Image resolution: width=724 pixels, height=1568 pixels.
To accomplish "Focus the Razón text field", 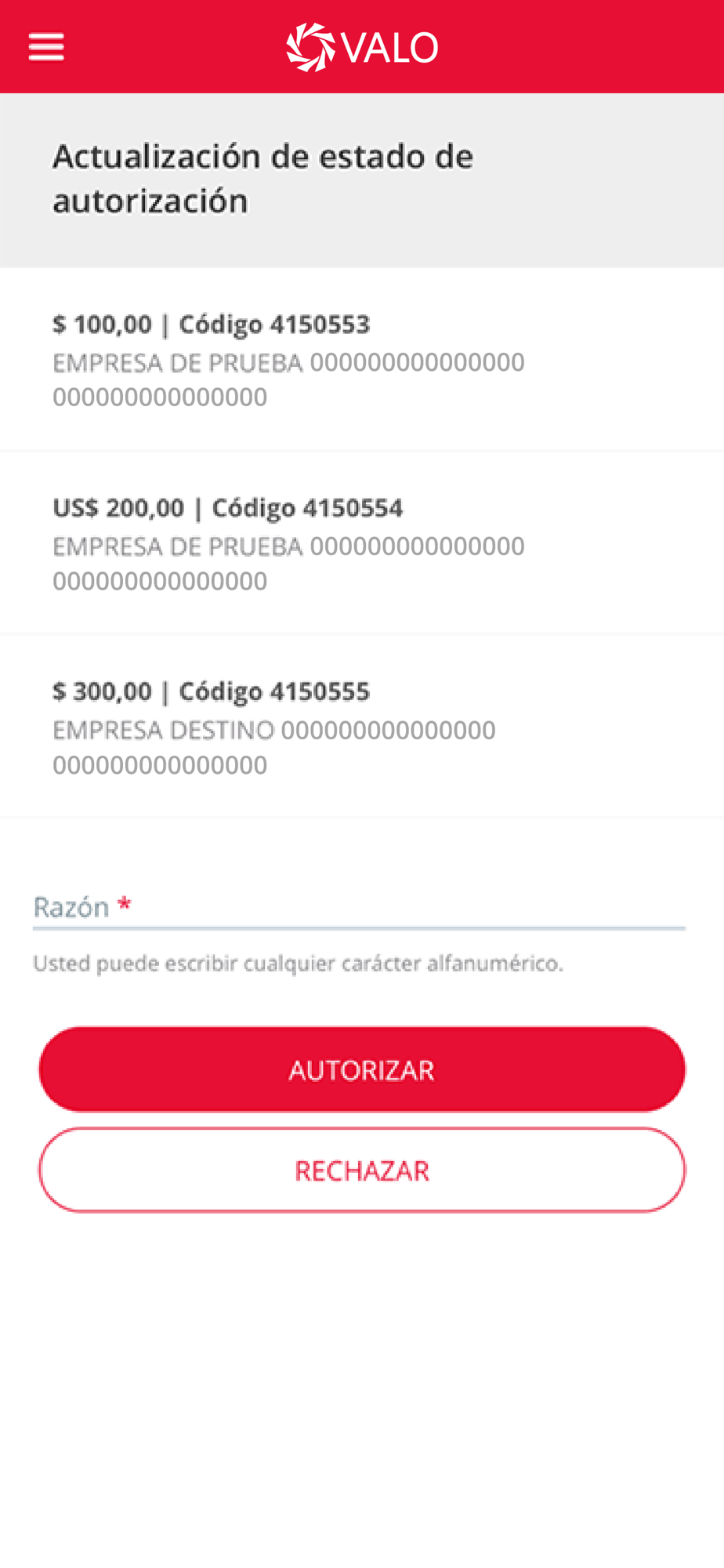I will (359, 908).
